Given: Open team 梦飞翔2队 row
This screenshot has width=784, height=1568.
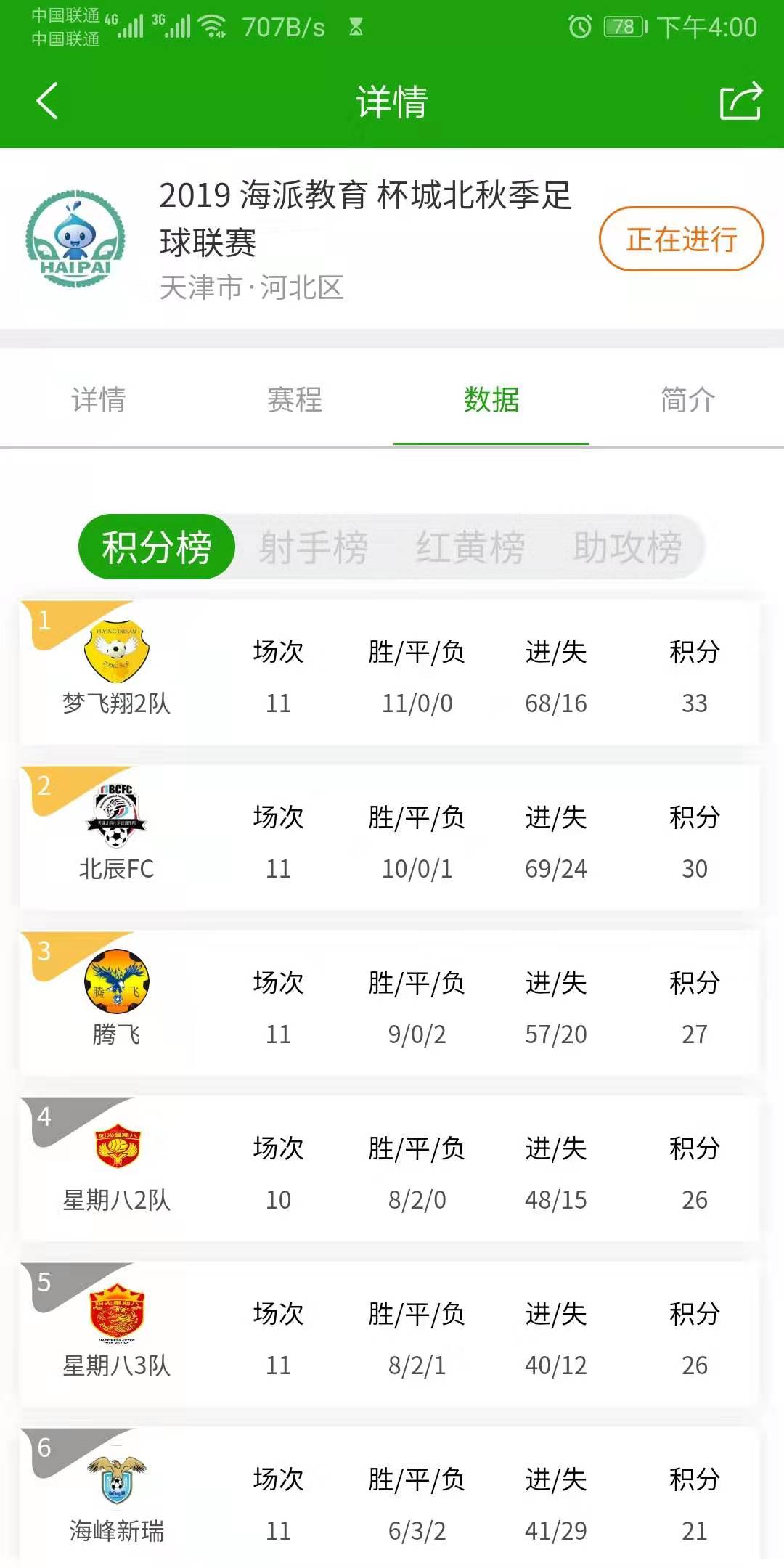Looking at the screenshot, I should (x=390, y=672).
